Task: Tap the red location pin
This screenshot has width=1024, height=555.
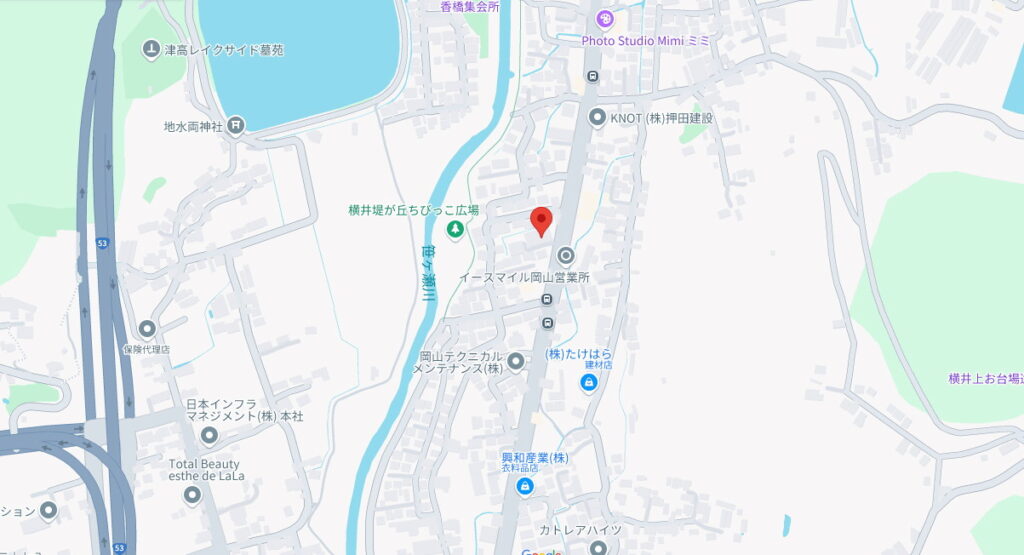Action: point(541,221)
